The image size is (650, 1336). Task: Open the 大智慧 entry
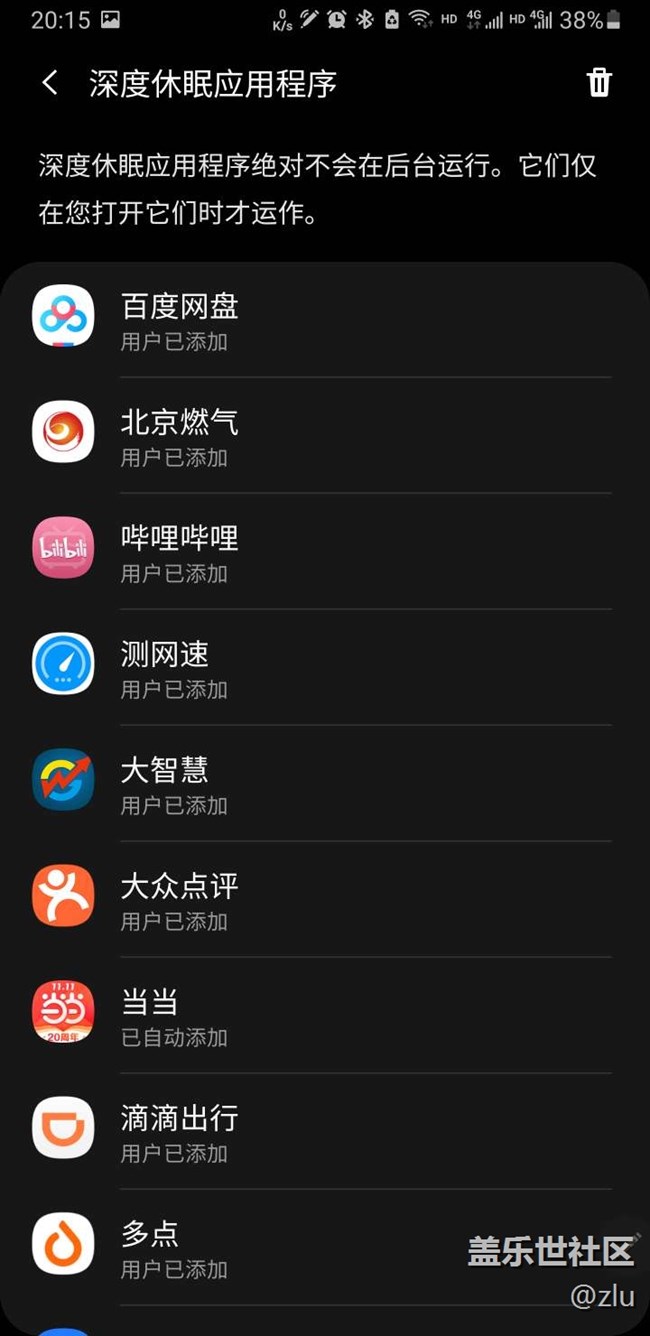(325, 784)
